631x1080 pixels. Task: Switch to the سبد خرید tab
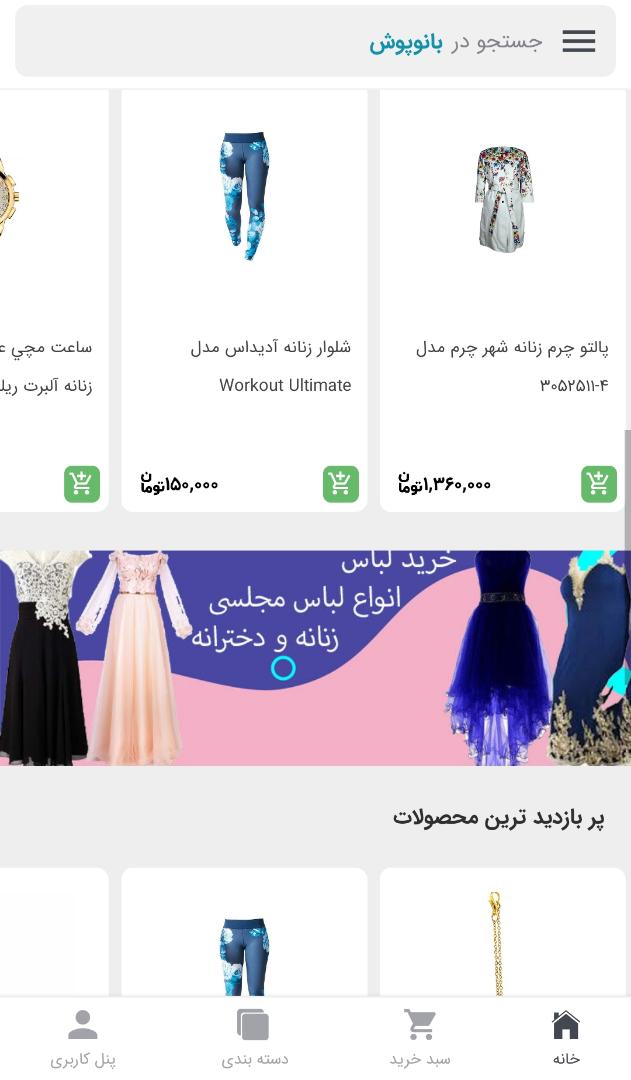(420, 1038)
